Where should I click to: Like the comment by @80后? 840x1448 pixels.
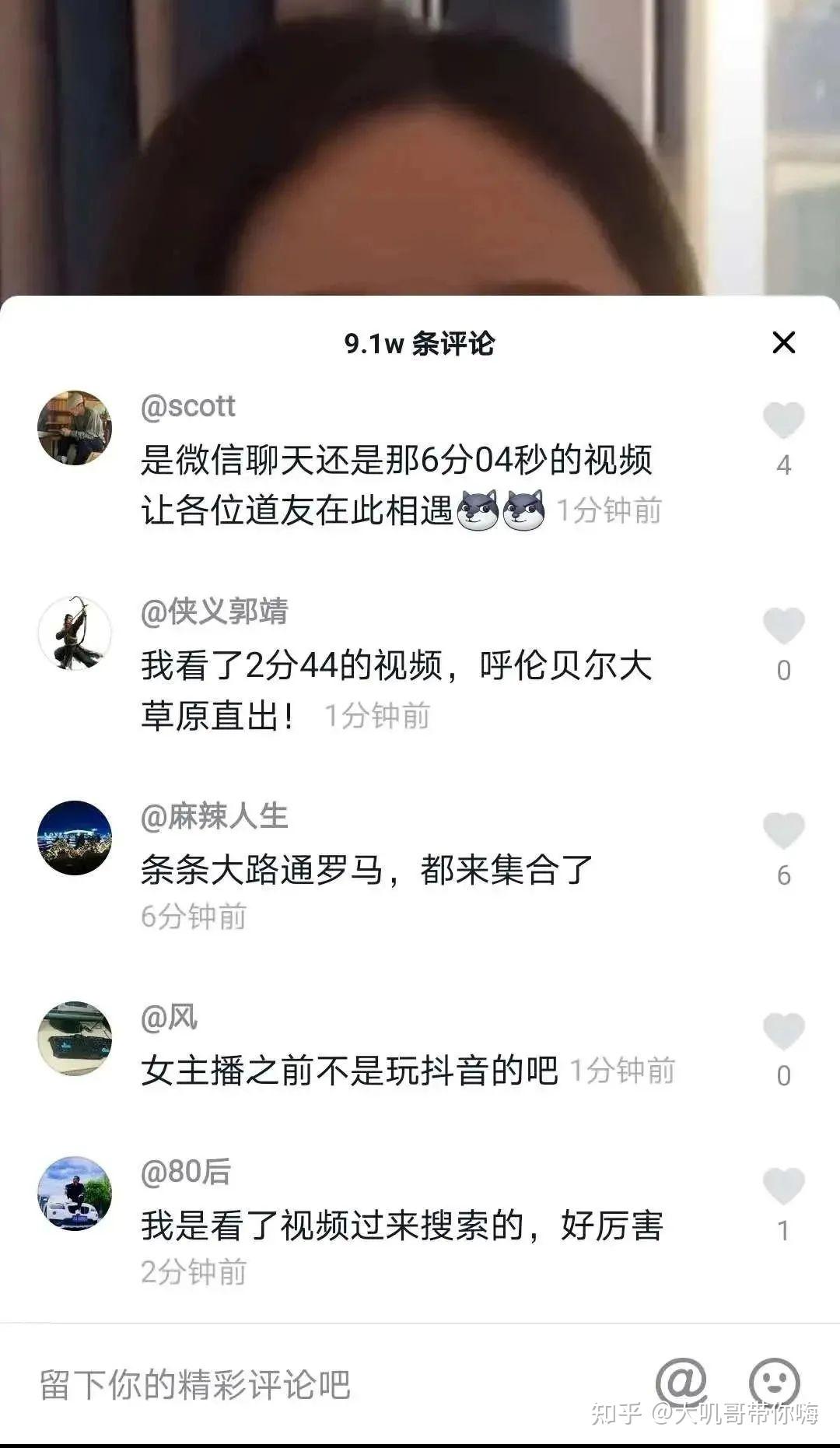[x=783, y=1187]
